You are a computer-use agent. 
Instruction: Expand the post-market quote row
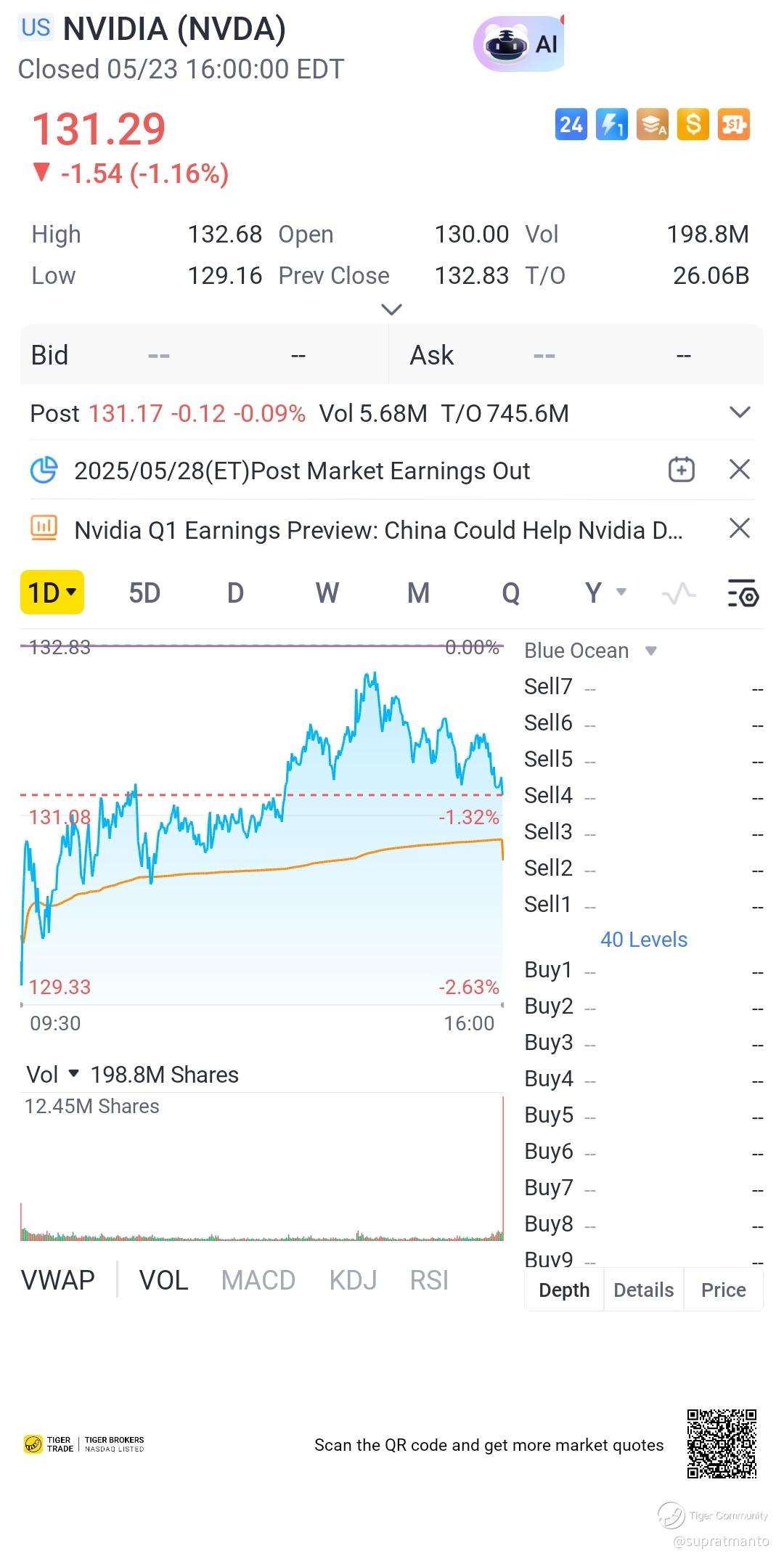click(739, 412)
